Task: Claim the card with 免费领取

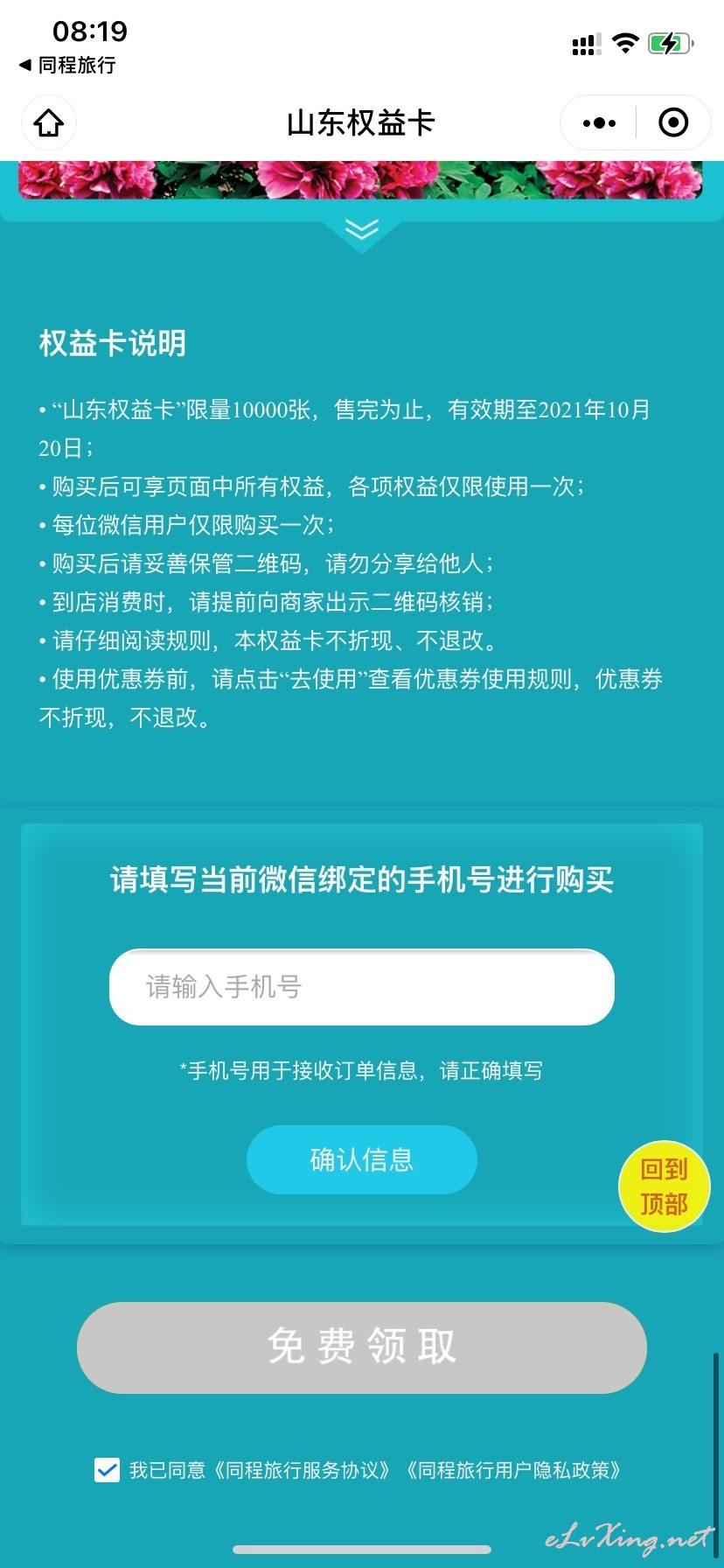Action: 362,1347
